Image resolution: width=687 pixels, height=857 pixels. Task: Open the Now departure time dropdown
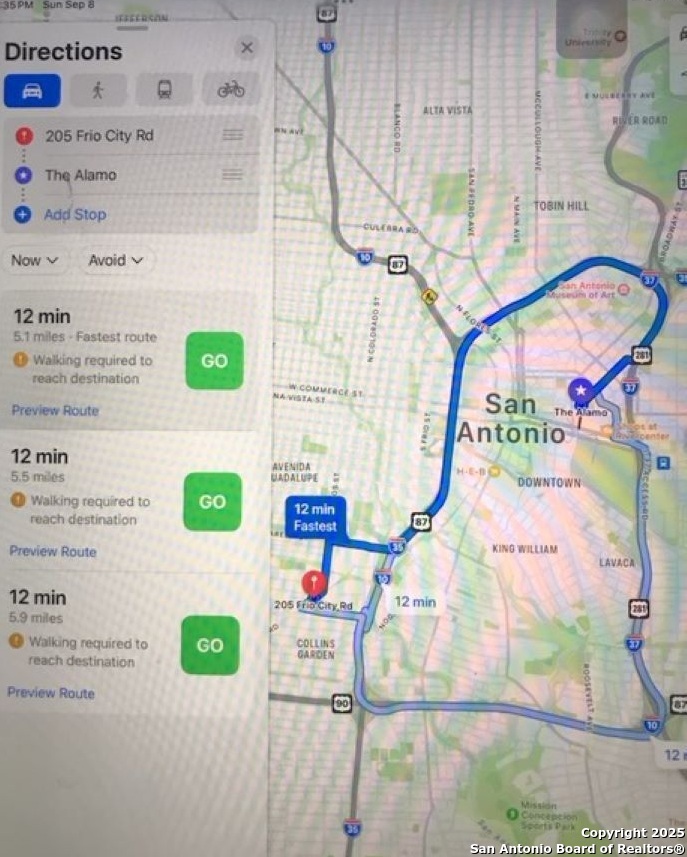36,260
